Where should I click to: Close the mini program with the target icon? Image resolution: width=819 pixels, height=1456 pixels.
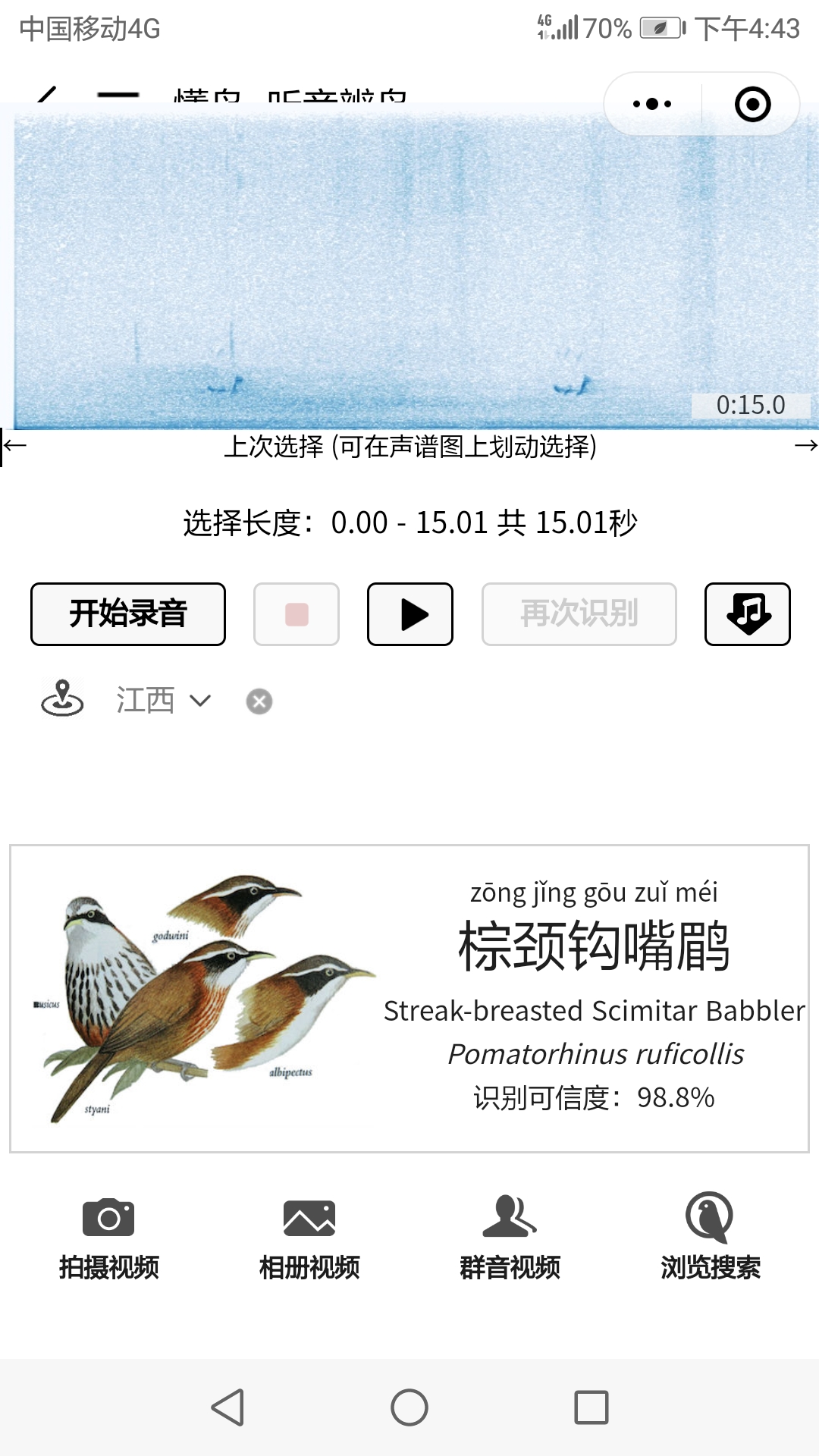tap(752, 104)
